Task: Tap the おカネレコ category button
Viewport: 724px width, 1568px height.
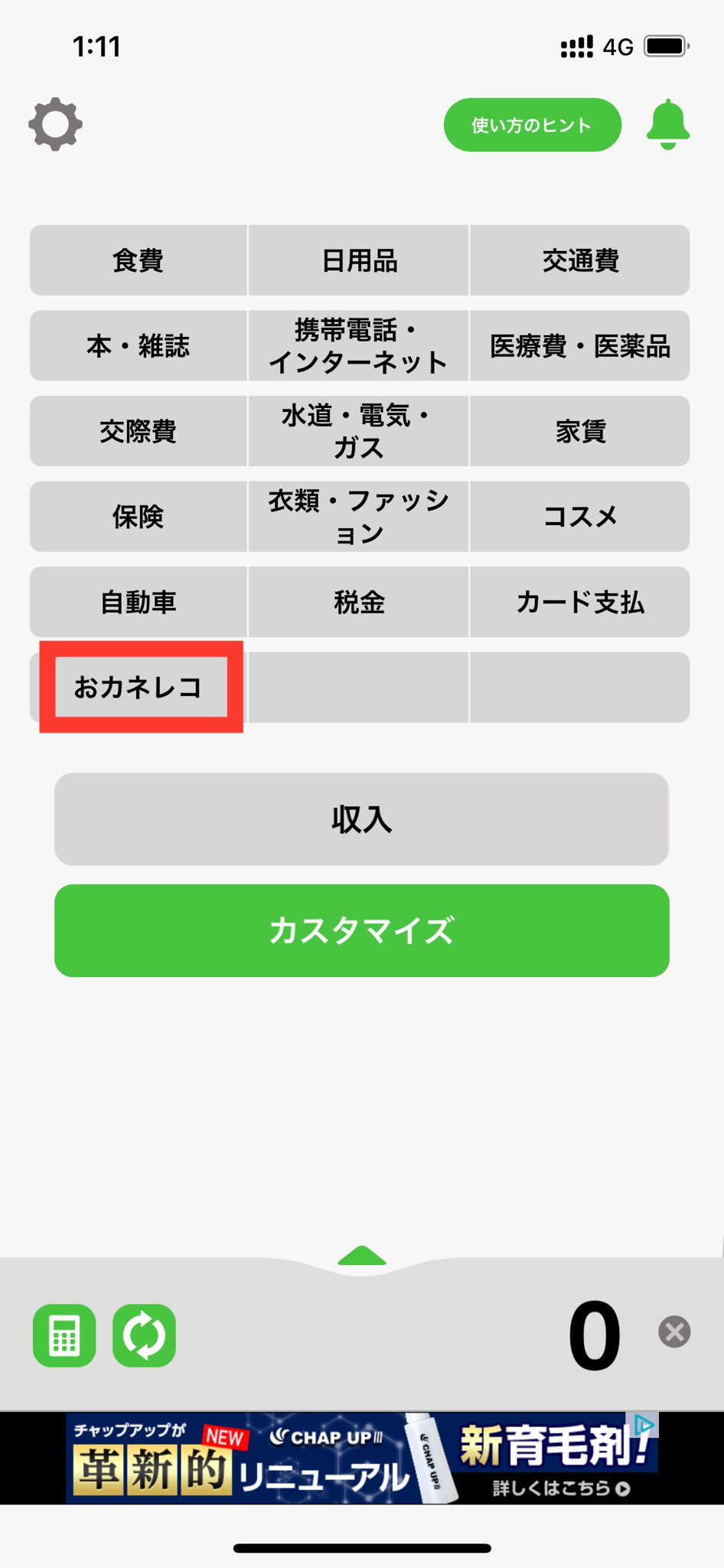Action: [139, 688]
